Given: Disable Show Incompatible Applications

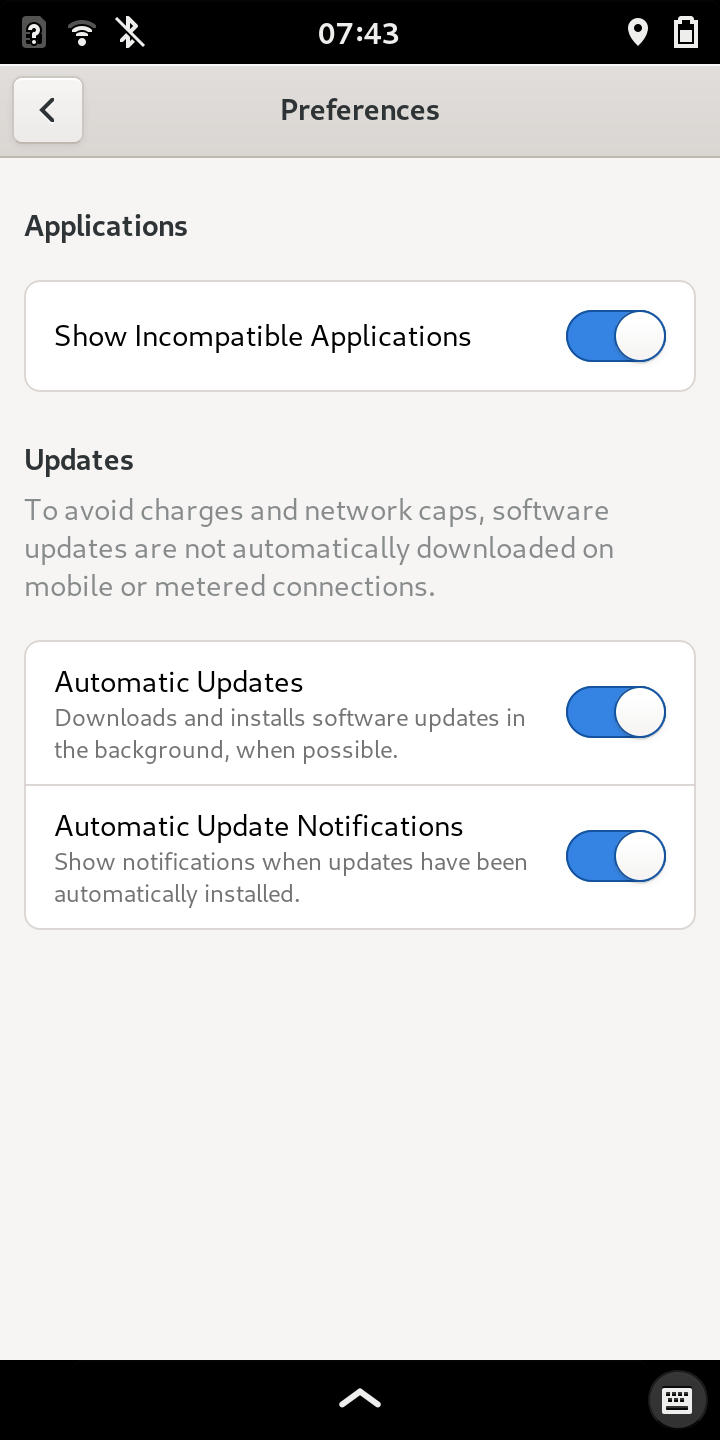Looking at the screenshot, I should click(616, 336).
